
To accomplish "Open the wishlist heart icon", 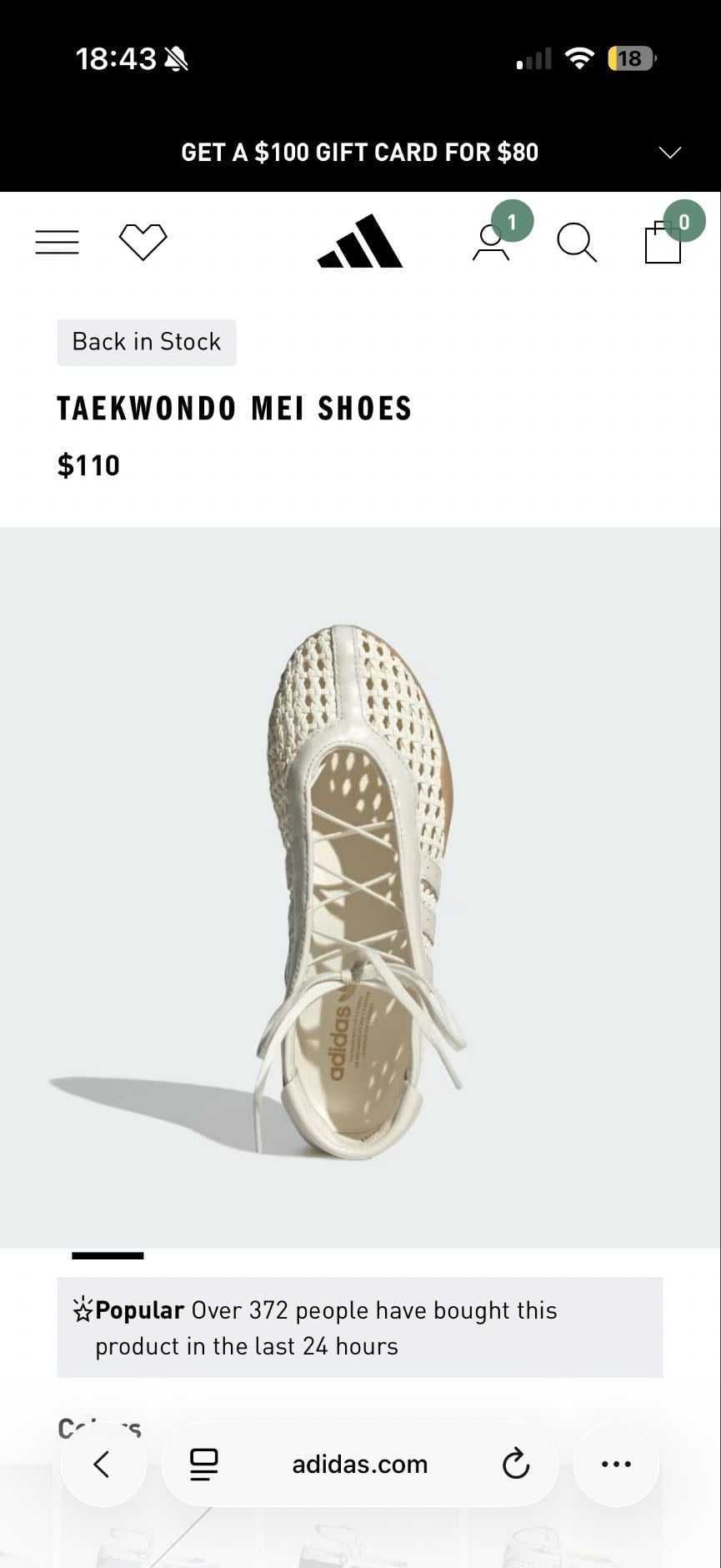I will pos(143,242).
